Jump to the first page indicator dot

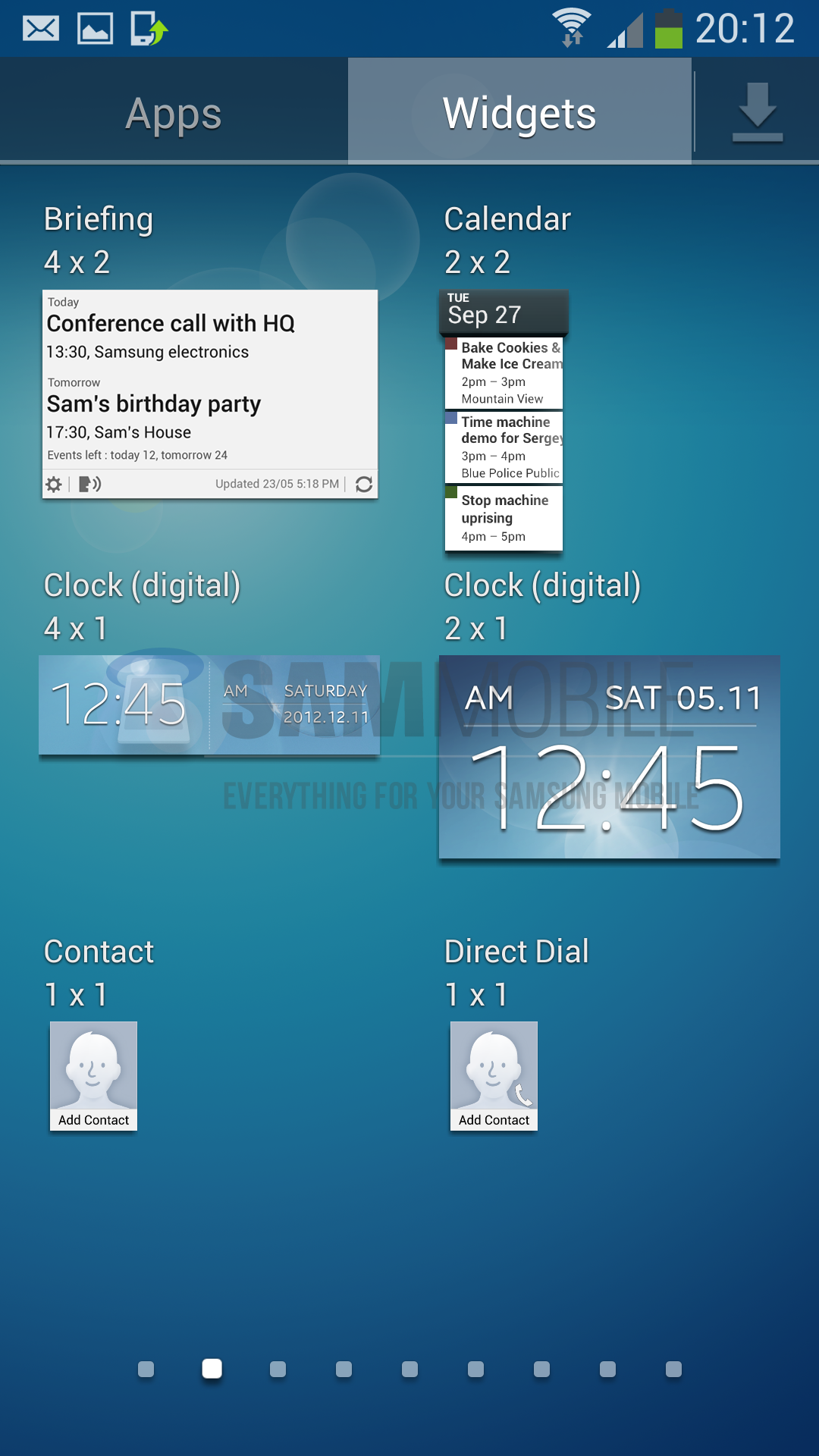pyautogui.click(x=146, y=1369)
